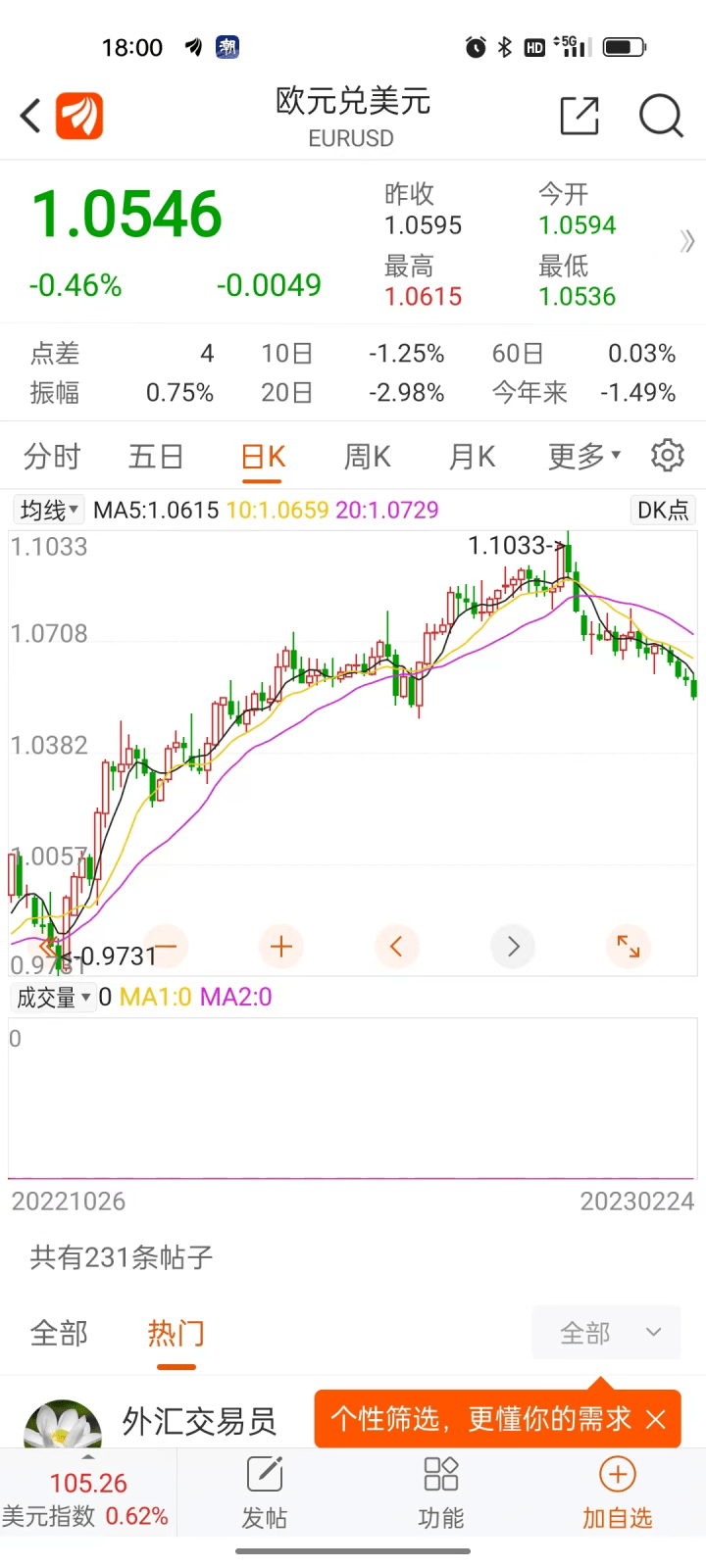The image size is (706, 1568).
Task: Open the 均线 indicator dropdown
Action: [49, 510]
